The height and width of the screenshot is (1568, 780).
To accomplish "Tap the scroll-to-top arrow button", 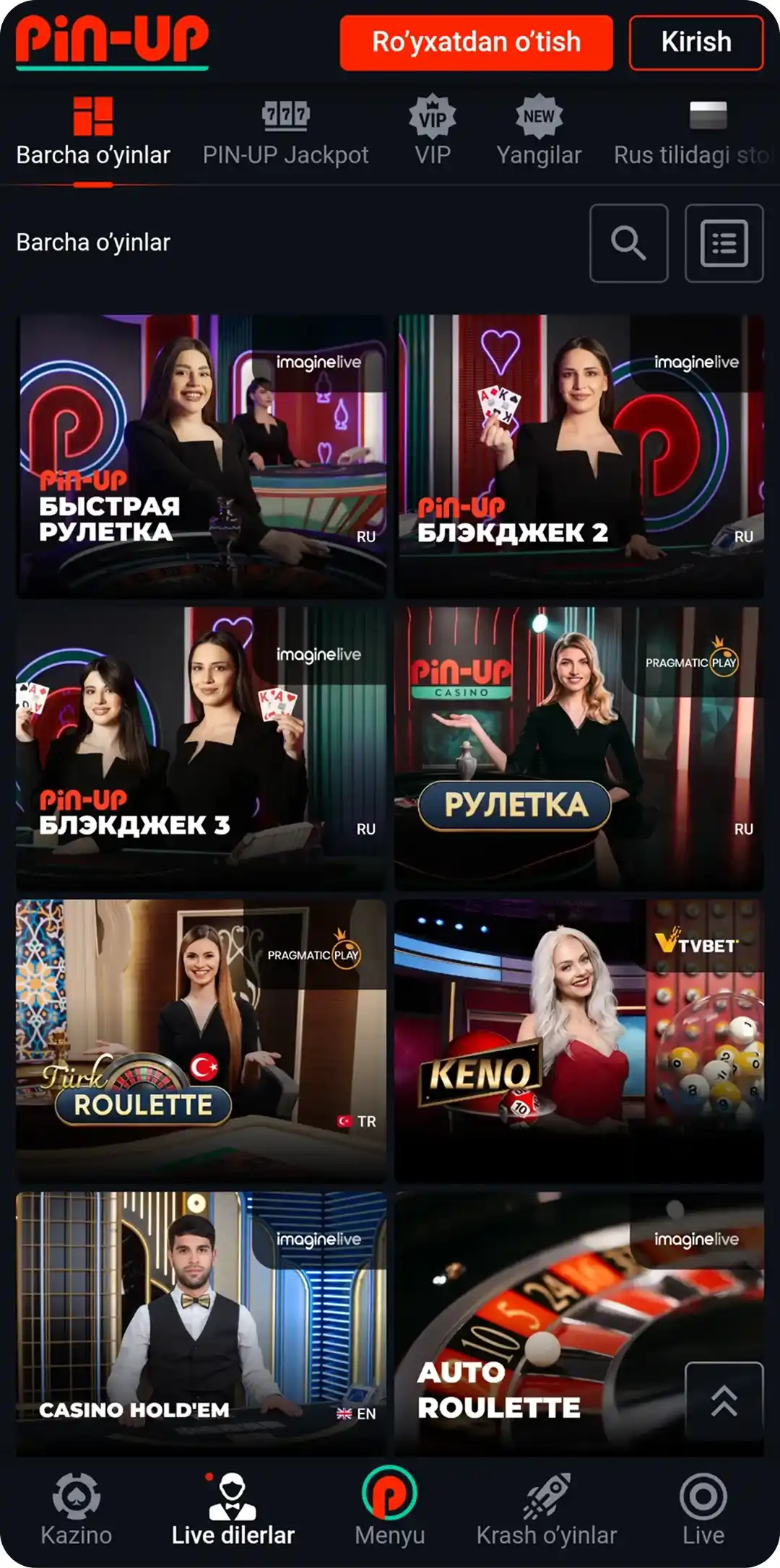I will click(724, 1401).
